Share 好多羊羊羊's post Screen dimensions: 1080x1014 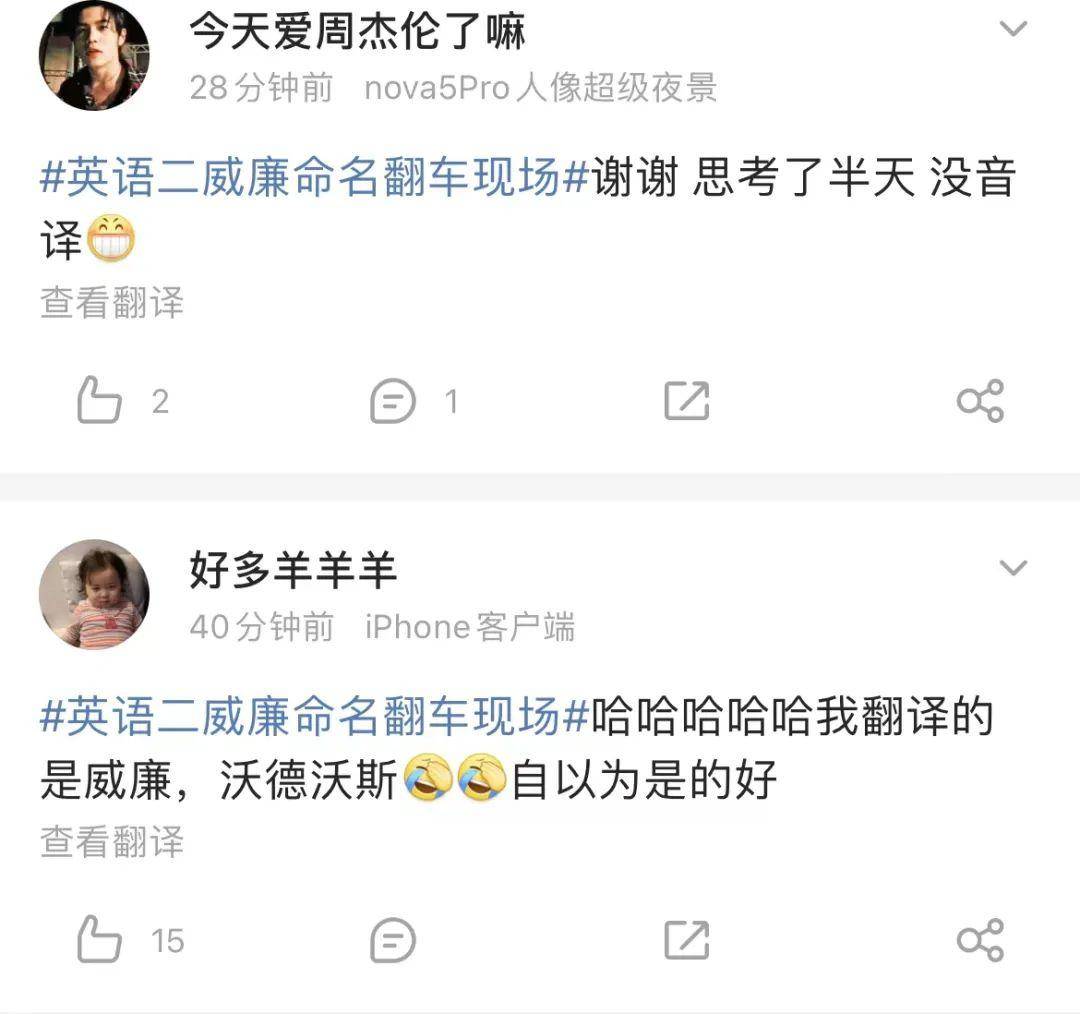[x=979, y=941]
